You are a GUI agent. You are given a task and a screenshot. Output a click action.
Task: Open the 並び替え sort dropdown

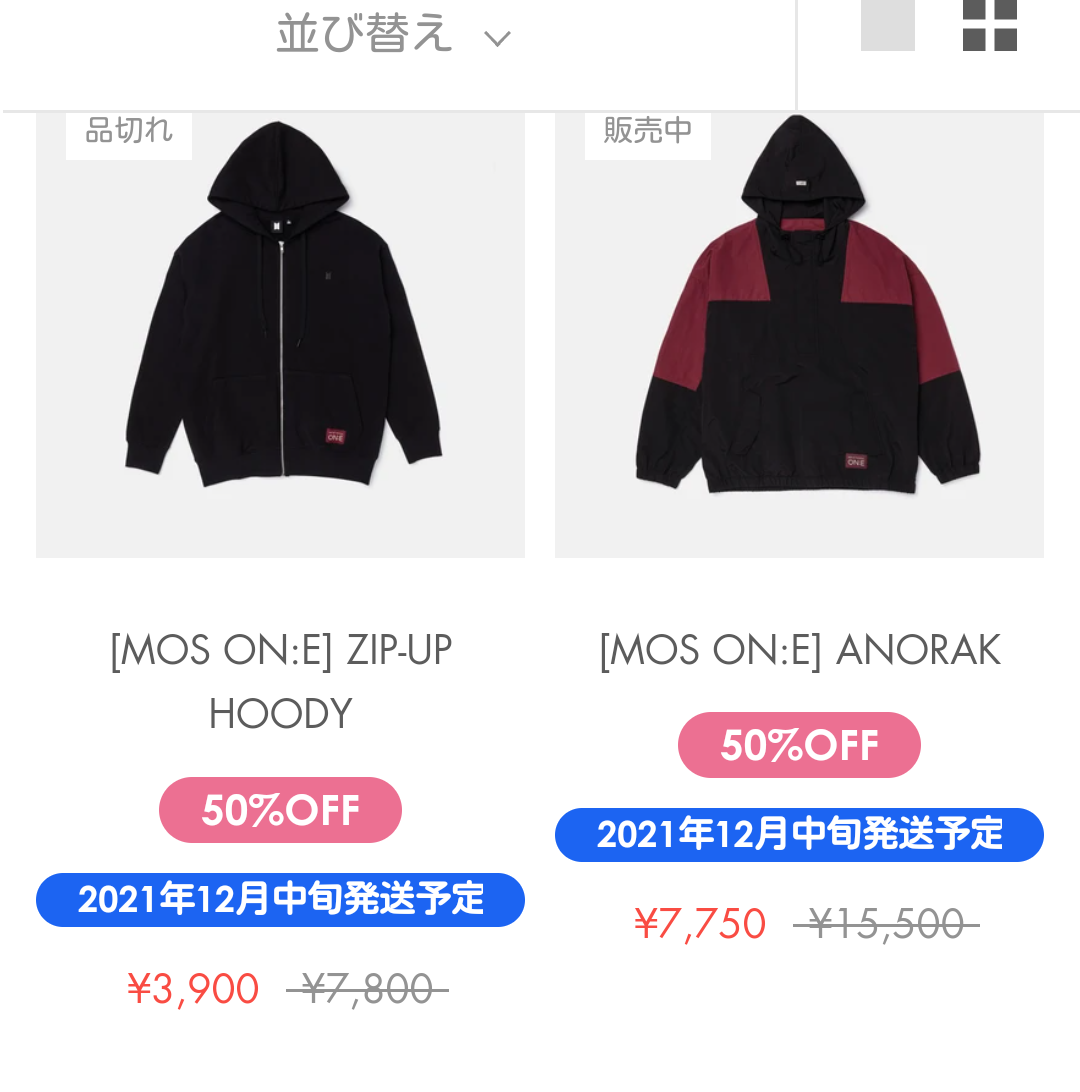click(x=394, y=36)
